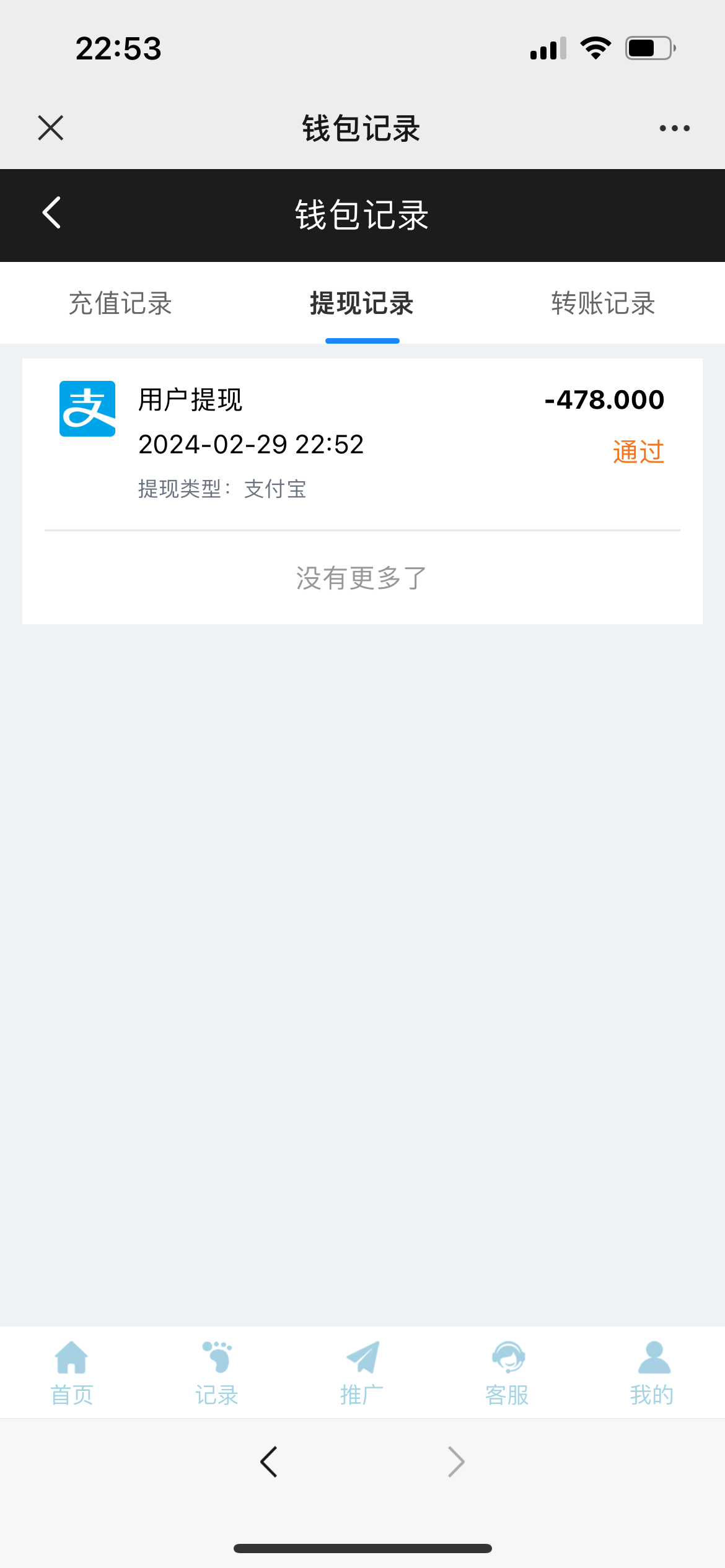725x1568 pixels.
Task: Contact 客服 customer service
Action: (507, 1372)
